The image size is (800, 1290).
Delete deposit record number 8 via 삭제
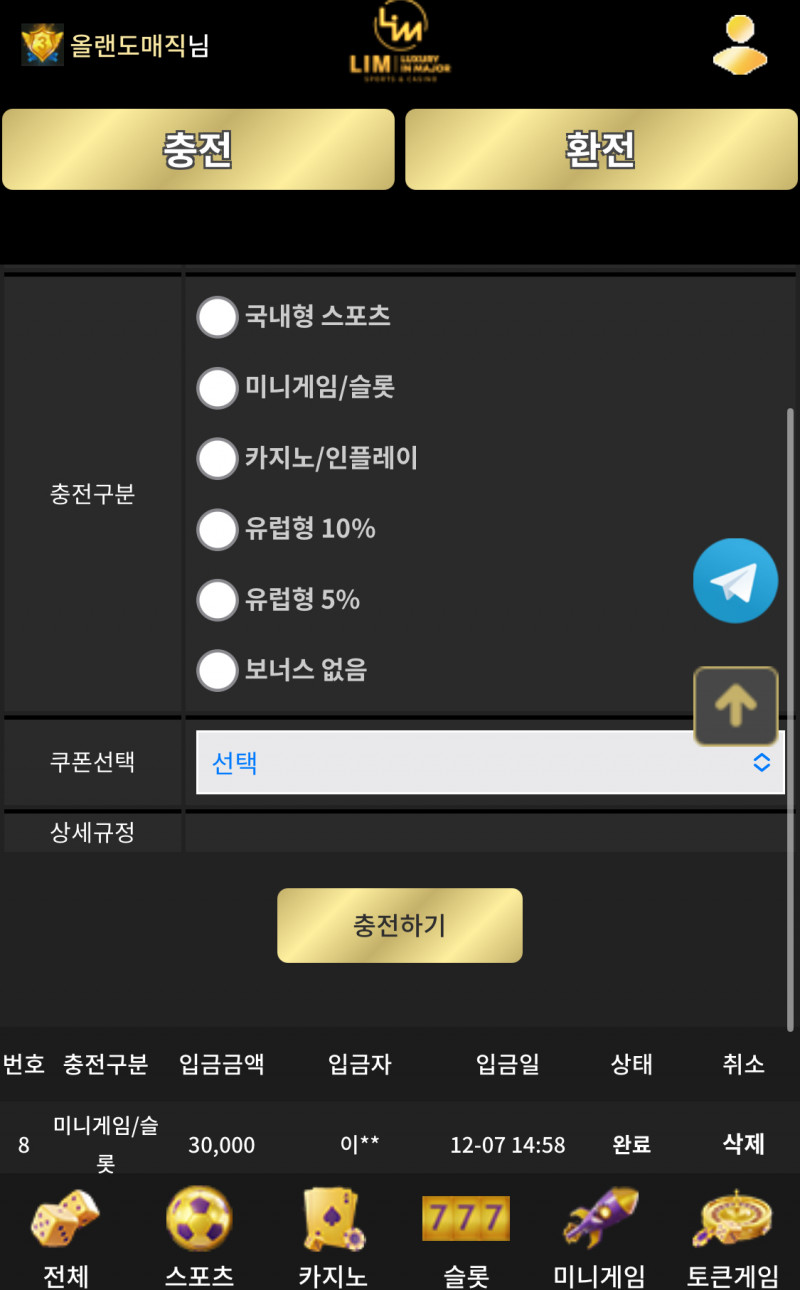[743, 1144]
